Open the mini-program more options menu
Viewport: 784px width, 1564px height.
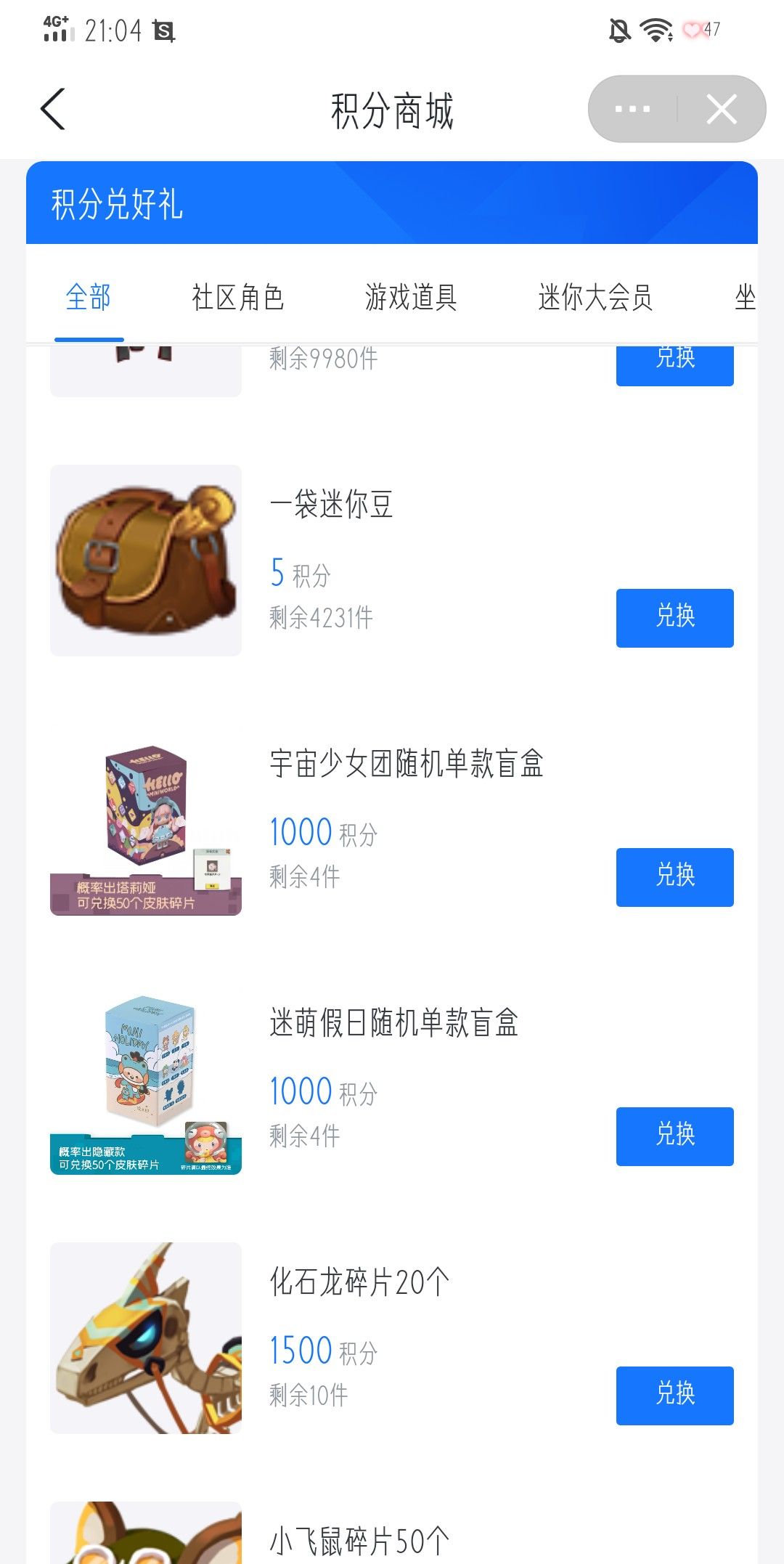(632, 110)
